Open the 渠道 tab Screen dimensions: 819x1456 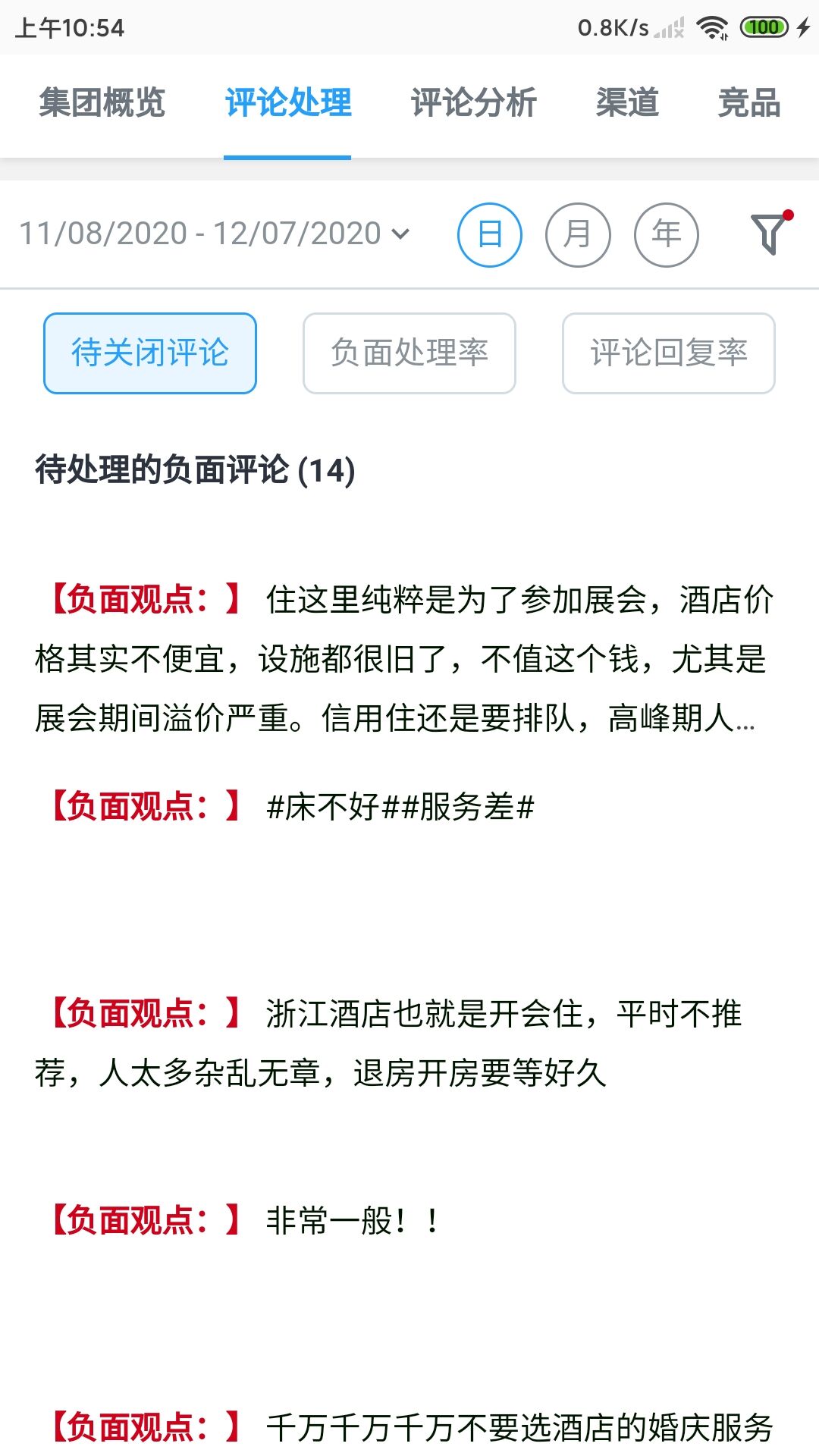(x=627, y=103)
